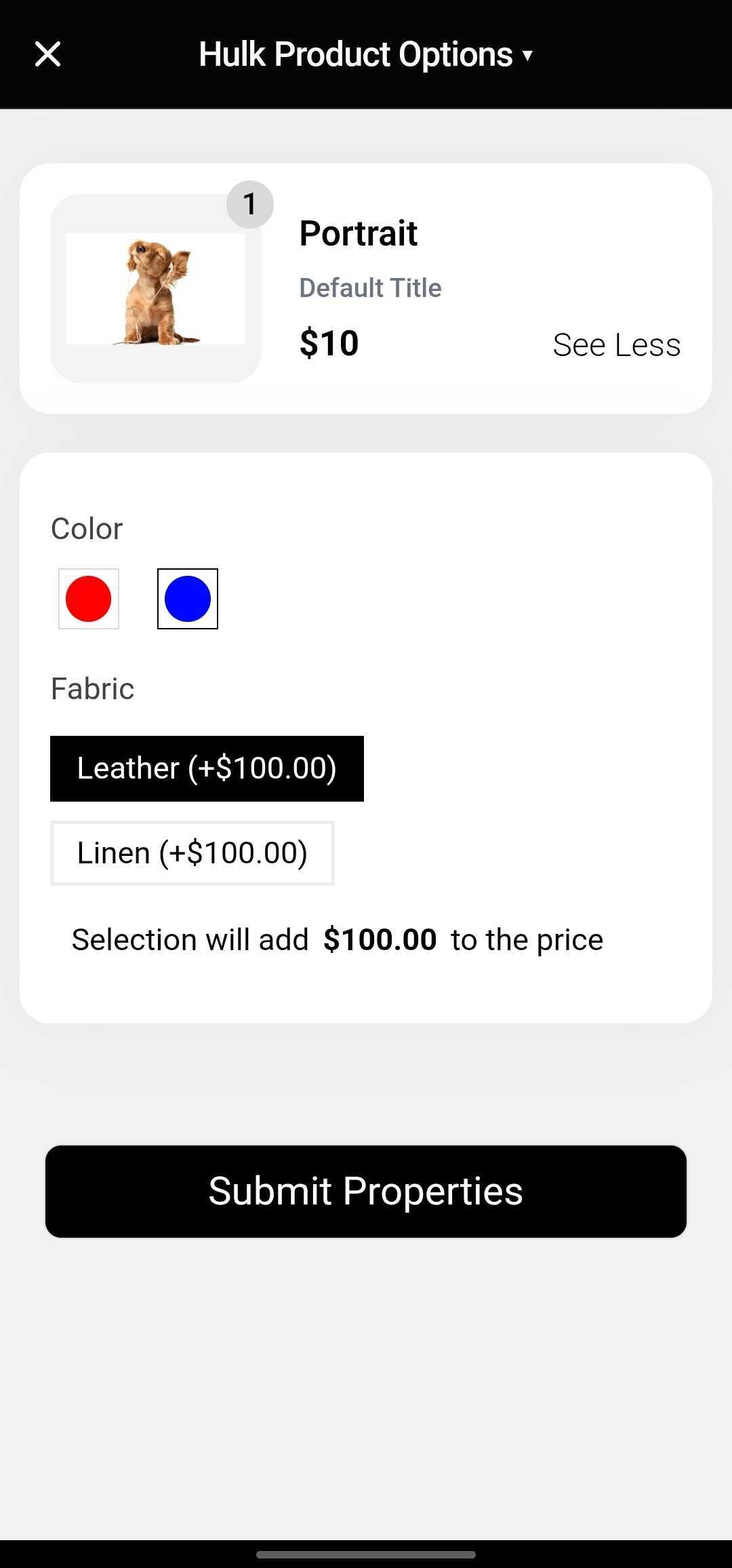Viewport: 732px width, 1568px height.
Task: Select the red color swatch
Action: pyautogui.click(x=89, y=599)
